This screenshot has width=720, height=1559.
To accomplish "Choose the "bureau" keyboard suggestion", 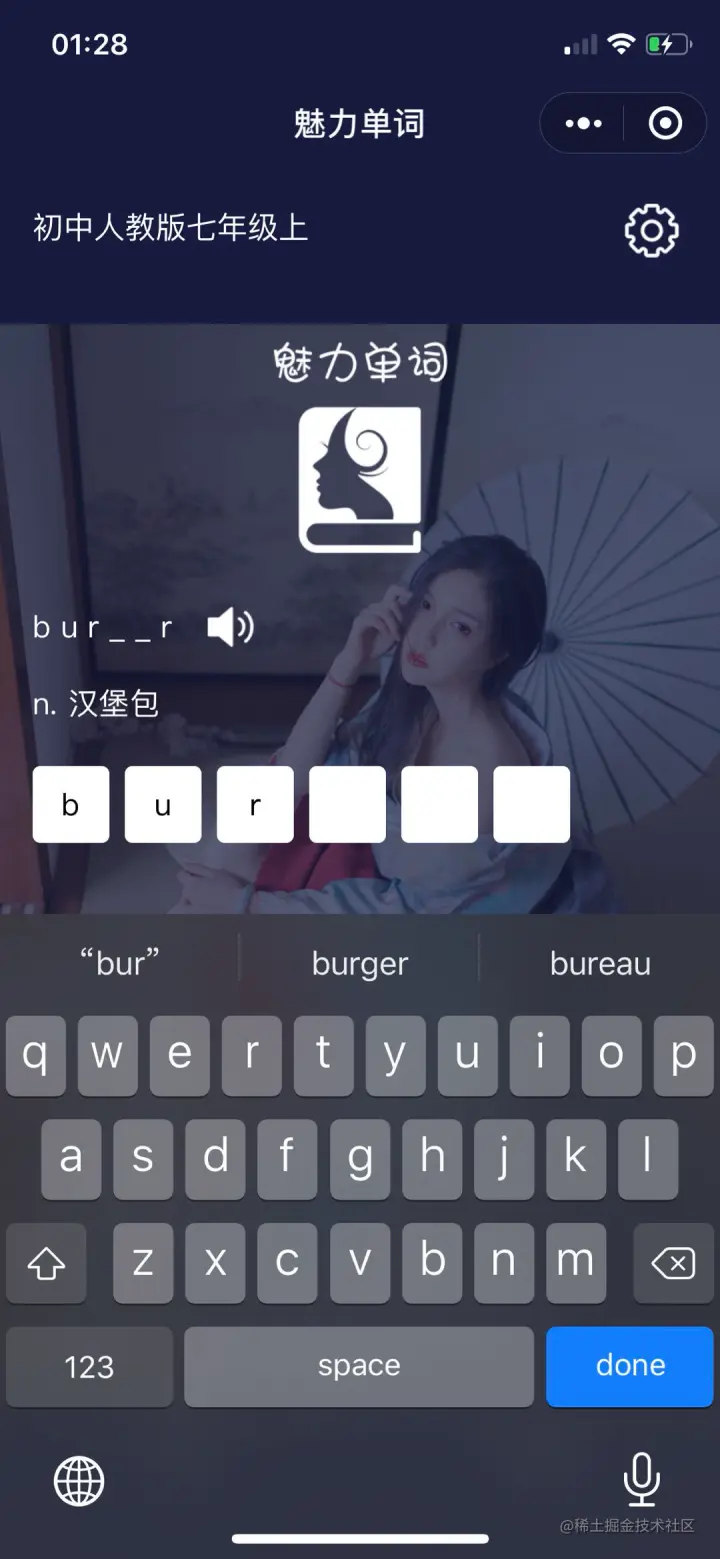I will [x=600, y=964].
